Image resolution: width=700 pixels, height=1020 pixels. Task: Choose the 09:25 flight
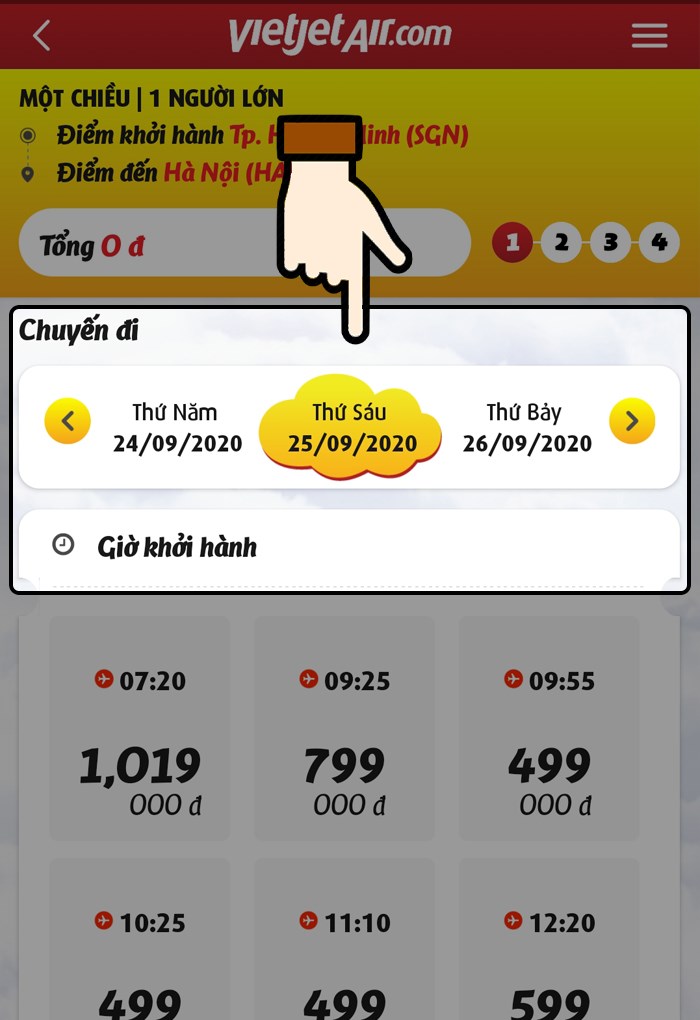click(x=344, y=728)
